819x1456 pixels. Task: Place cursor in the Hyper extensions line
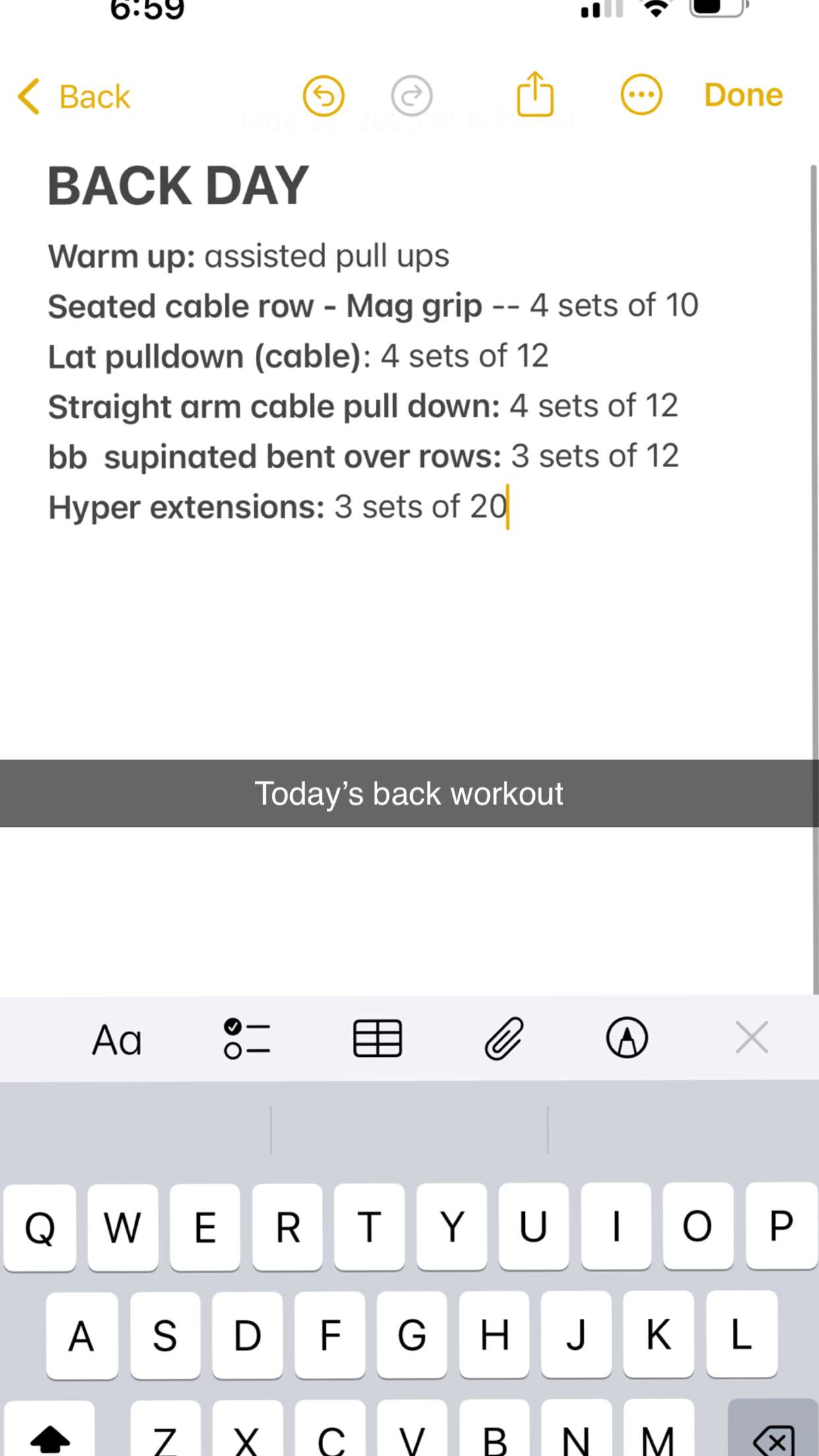click(x=277, y=506)
